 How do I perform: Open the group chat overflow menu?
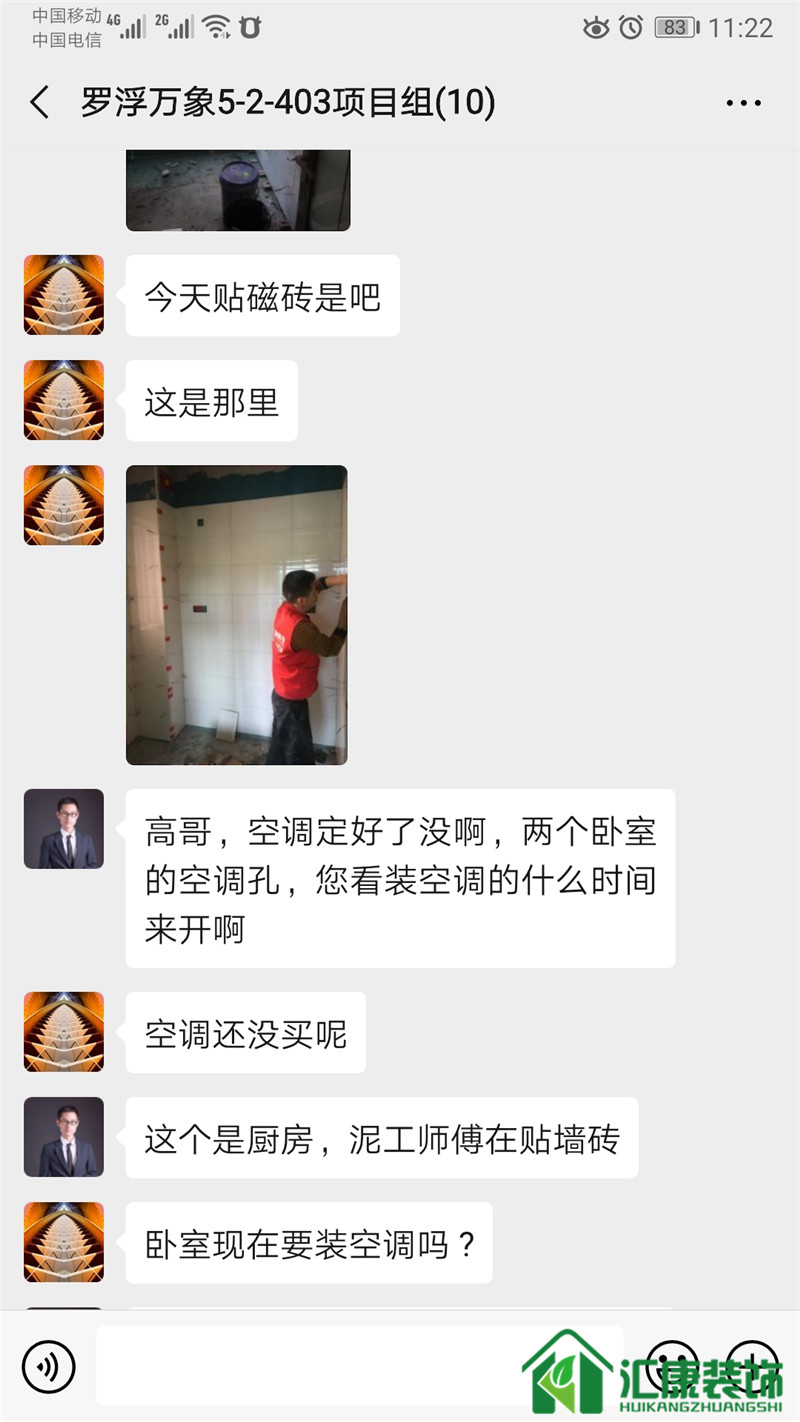click(743, 103)
